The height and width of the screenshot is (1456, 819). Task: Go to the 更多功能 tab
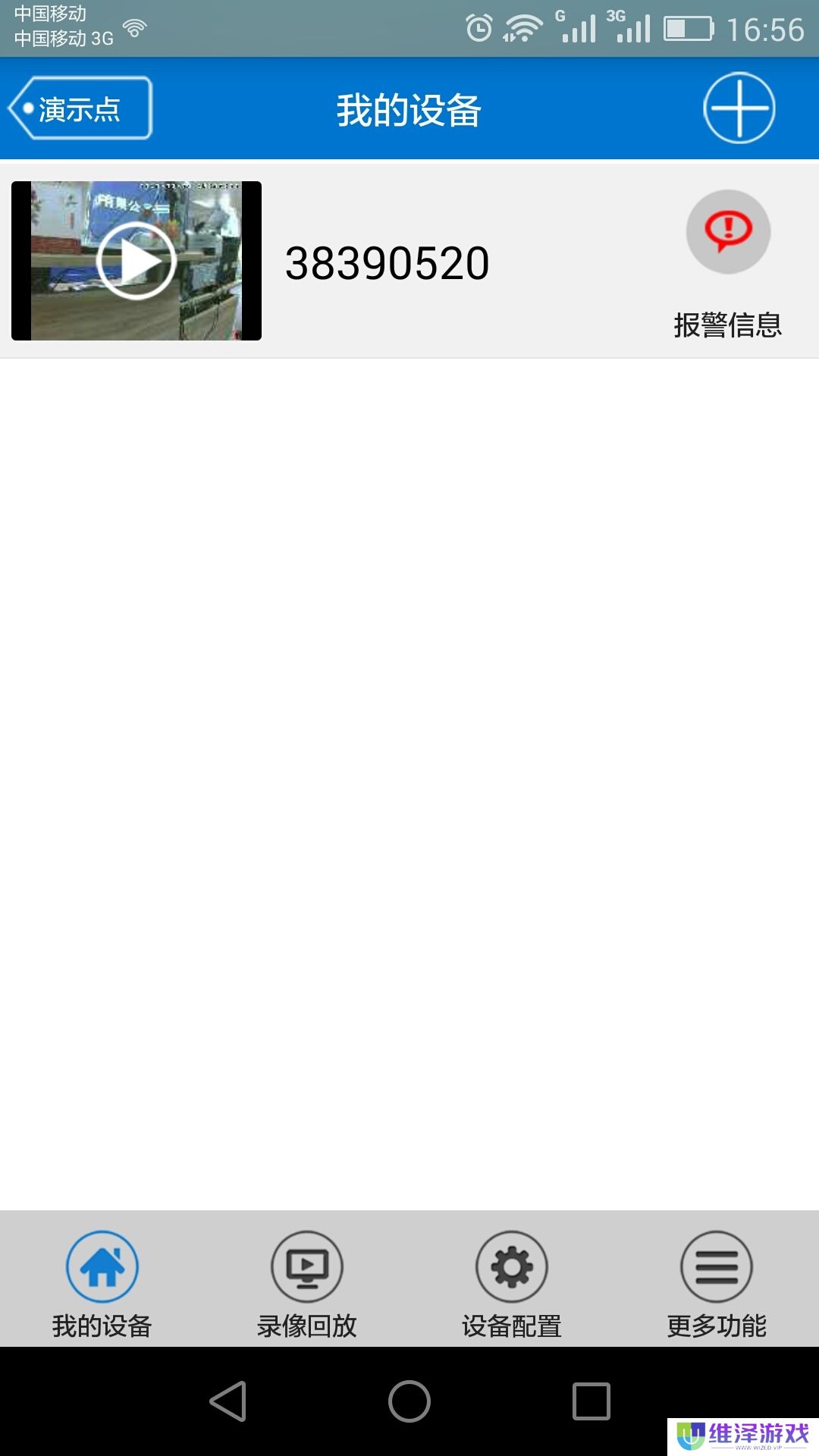717,1283
